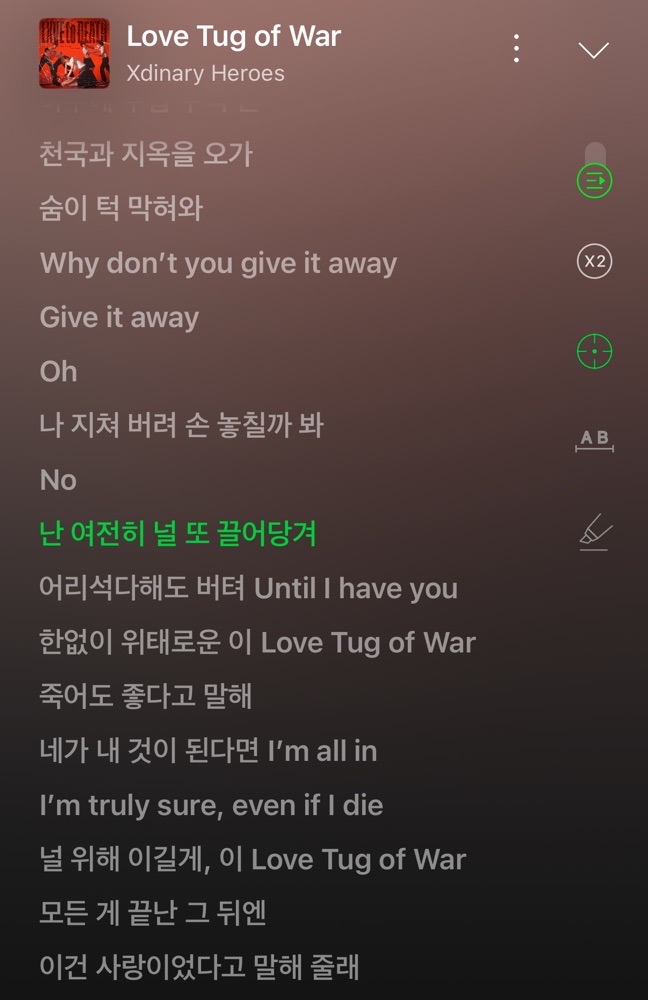Open the three-dot overflow menu

pos(516,49)
